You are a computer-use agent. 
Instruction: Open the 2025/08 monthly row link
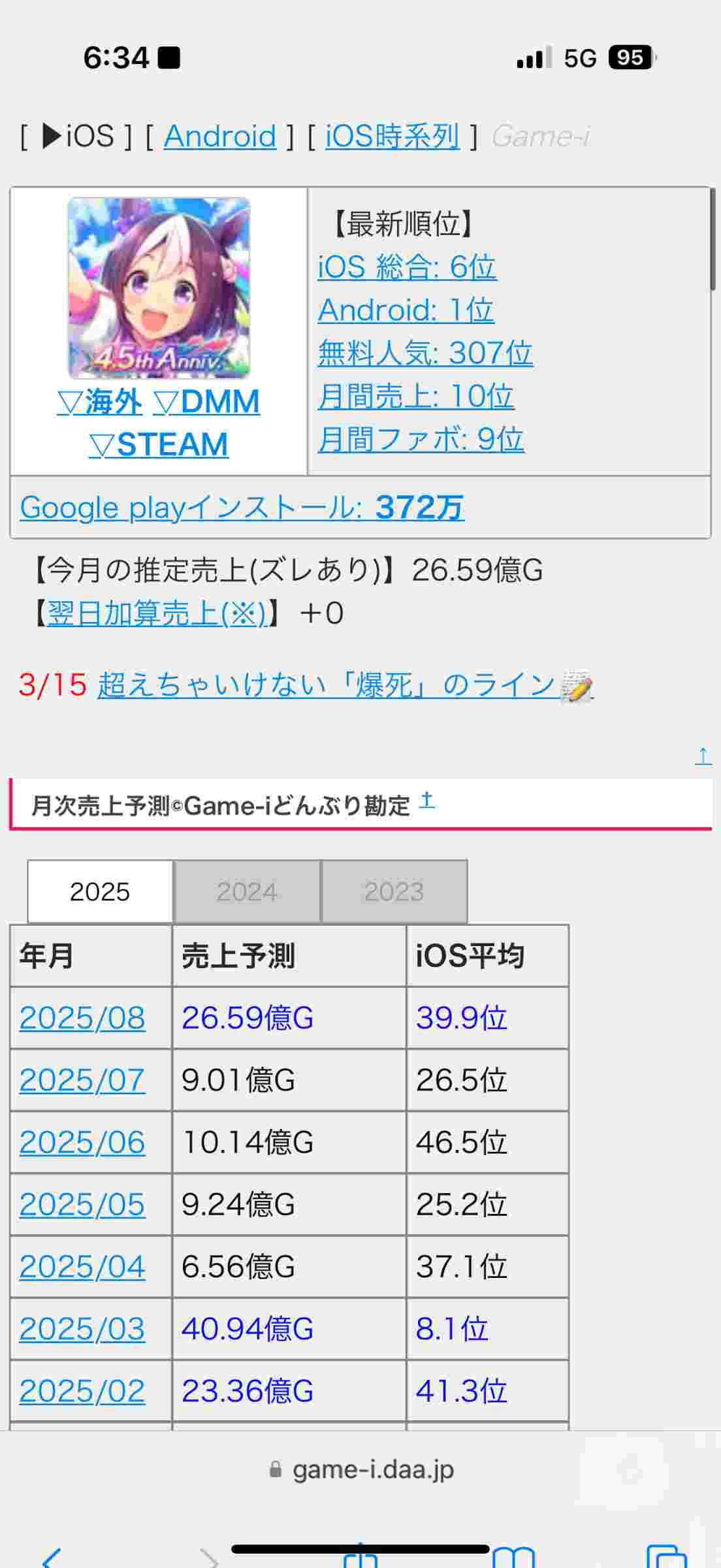82,1018
